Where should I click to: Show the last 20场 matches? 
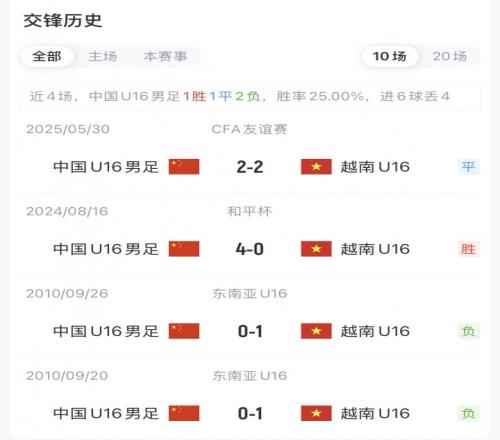coord(450,56)
